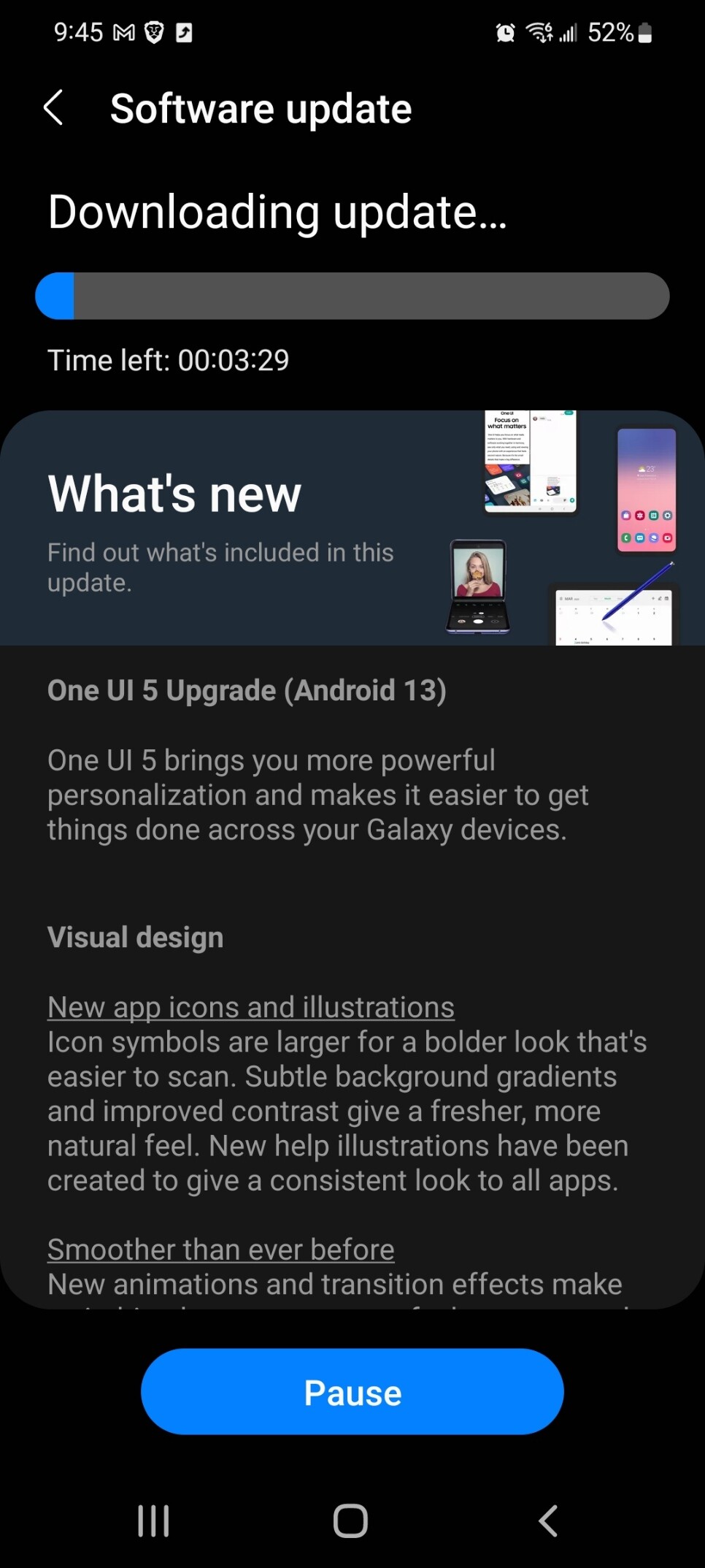
Task: Go to the home screen
Action: [x=350, y=1521]
